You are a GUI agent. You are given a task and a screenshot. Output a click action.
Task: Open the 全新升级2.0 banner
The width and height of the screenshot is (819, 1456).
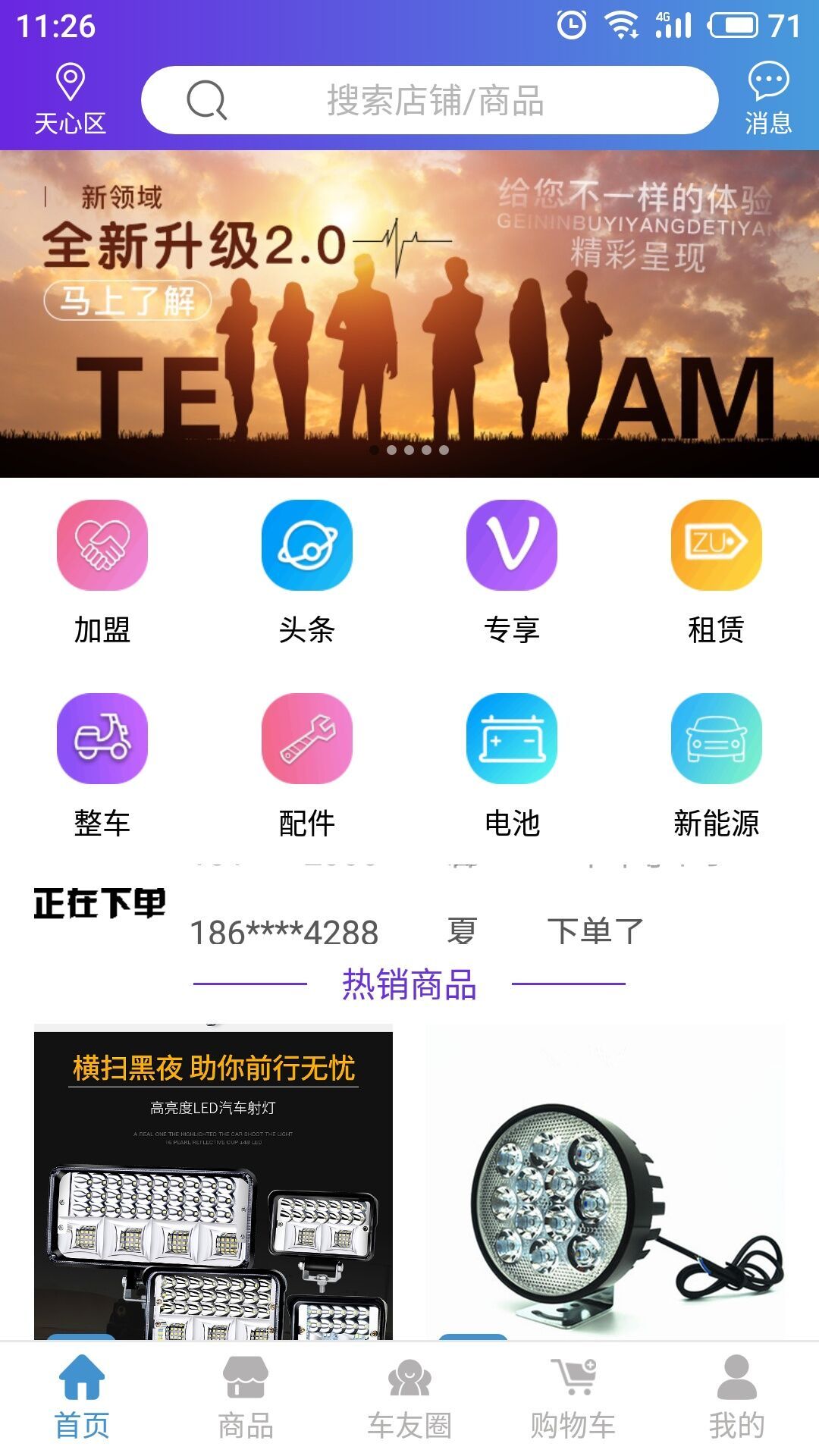click(x=409, y=313)
